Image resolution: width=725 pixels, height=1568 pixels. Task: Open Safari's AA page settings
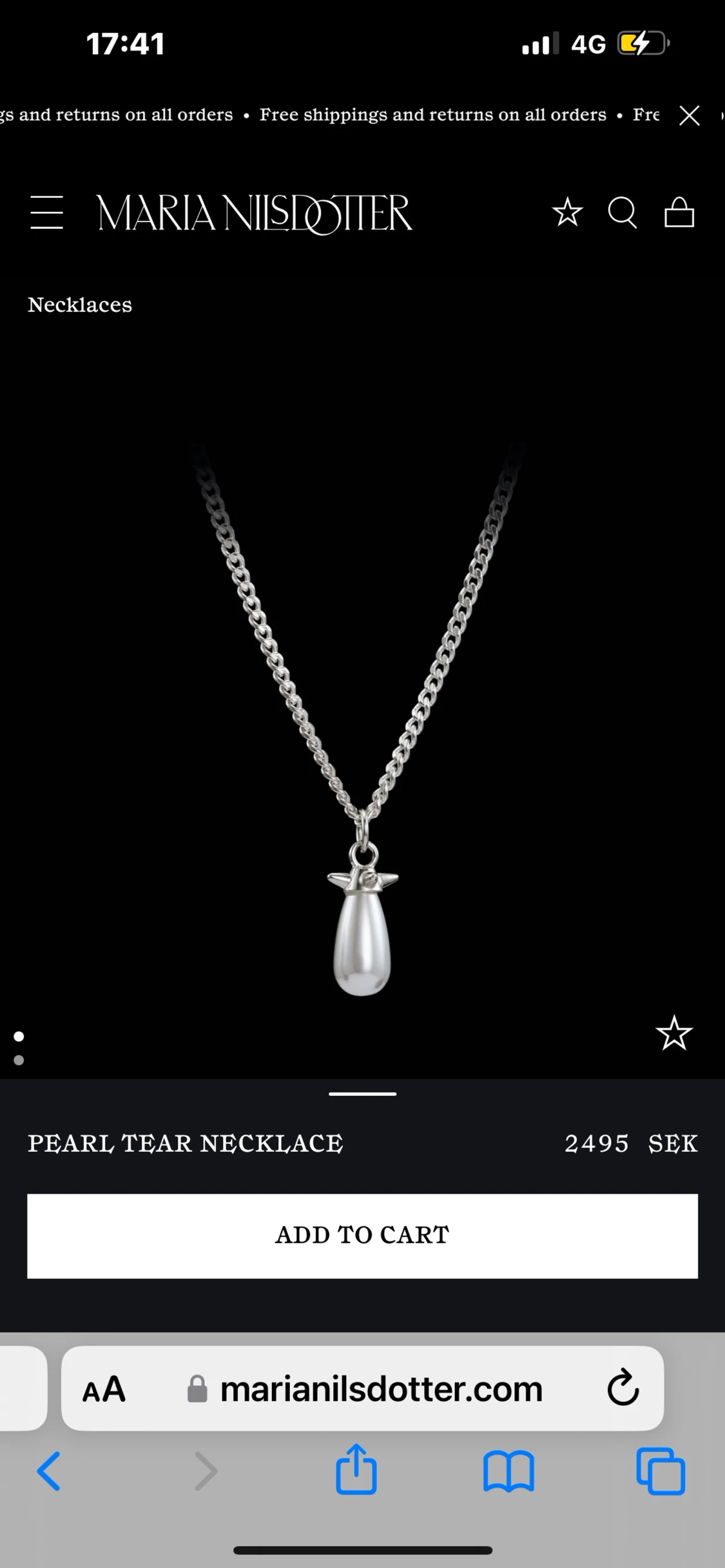click(104, 1390)
